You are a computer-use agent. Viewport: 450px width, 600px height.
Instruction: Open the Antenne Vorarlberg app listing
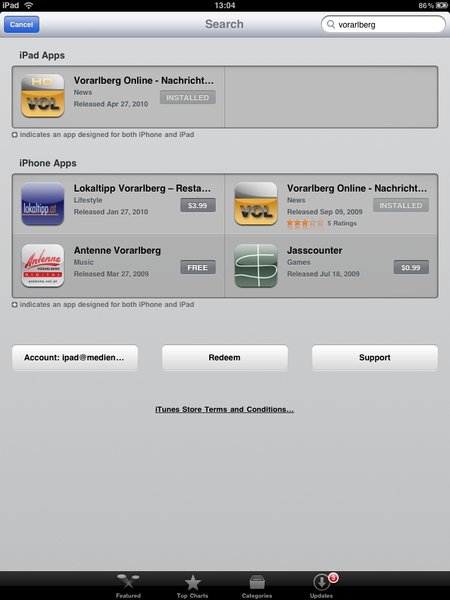[118, 266]
